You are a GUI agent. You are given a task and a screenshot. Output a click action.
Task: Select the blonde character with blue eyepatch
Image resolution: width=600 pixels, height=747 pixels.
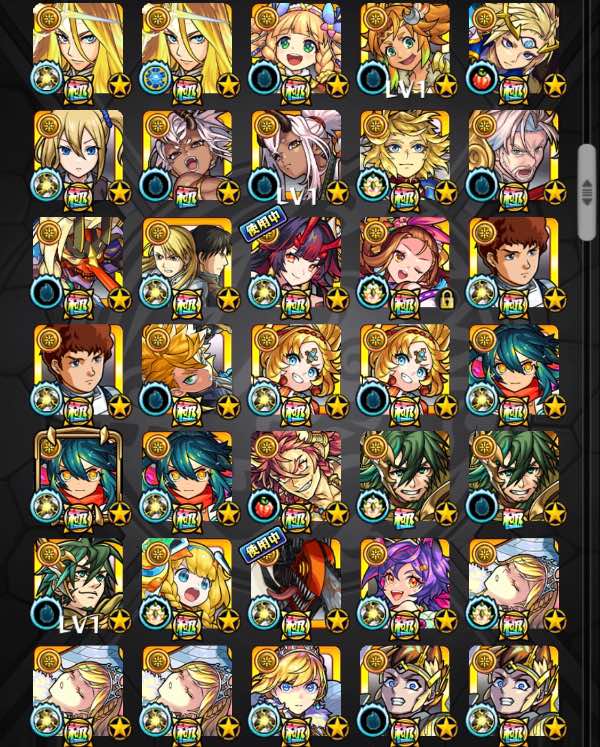pyautogui.click(x=514, y=48)
